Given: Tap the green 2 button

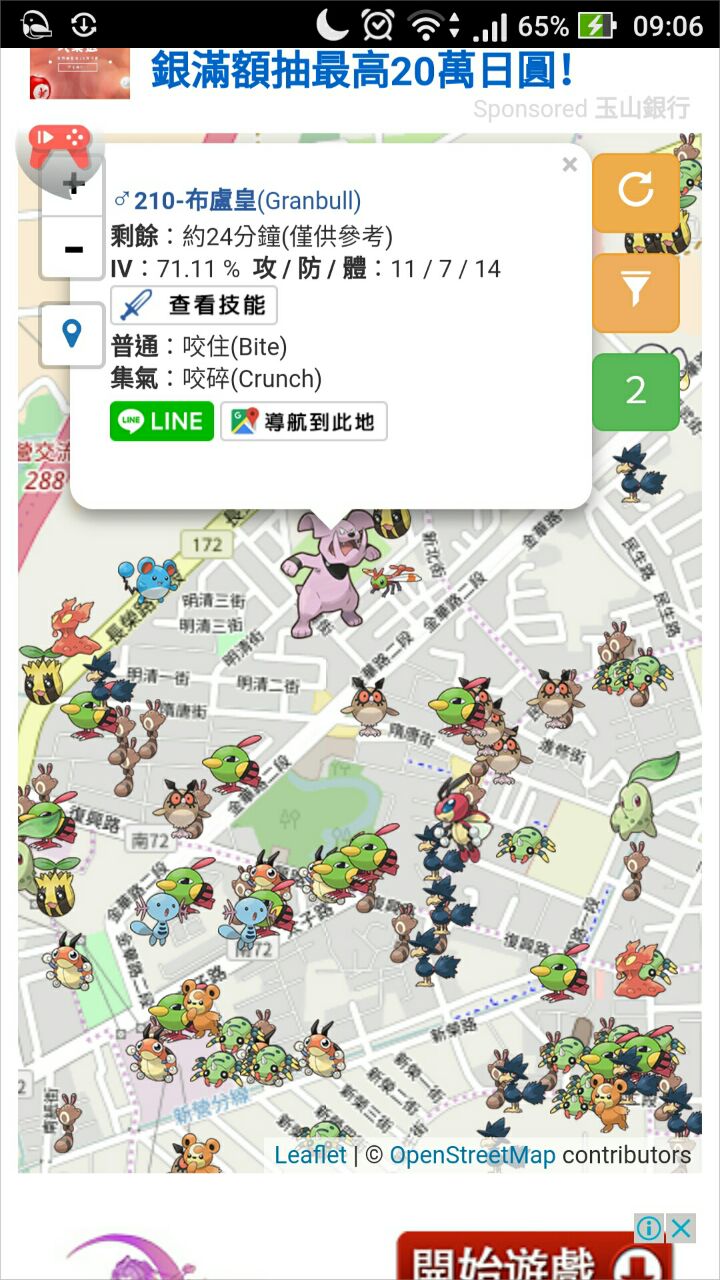Looking at the screenshot, I should [635, 391].
